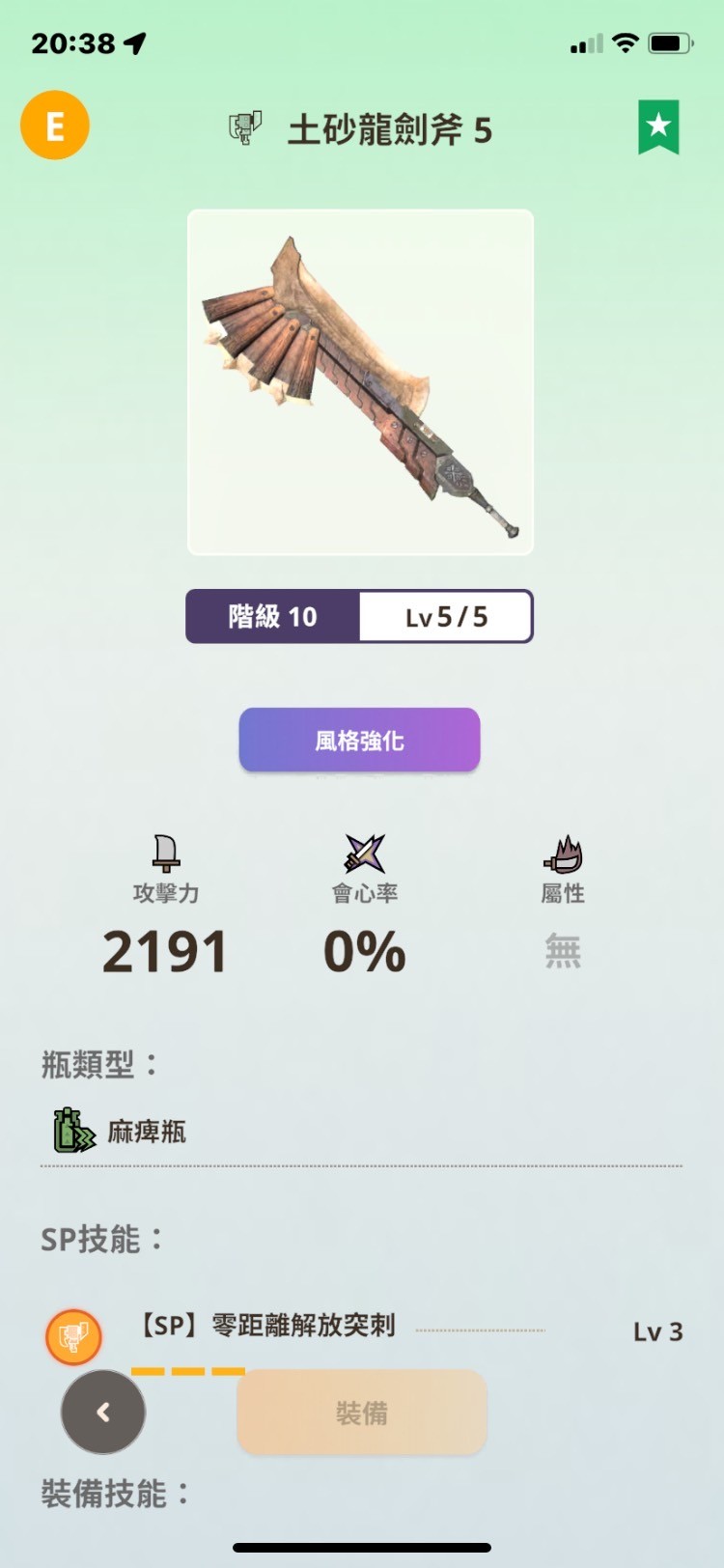
Task: Tap the 裝備 equip button
Action: 360,1412
